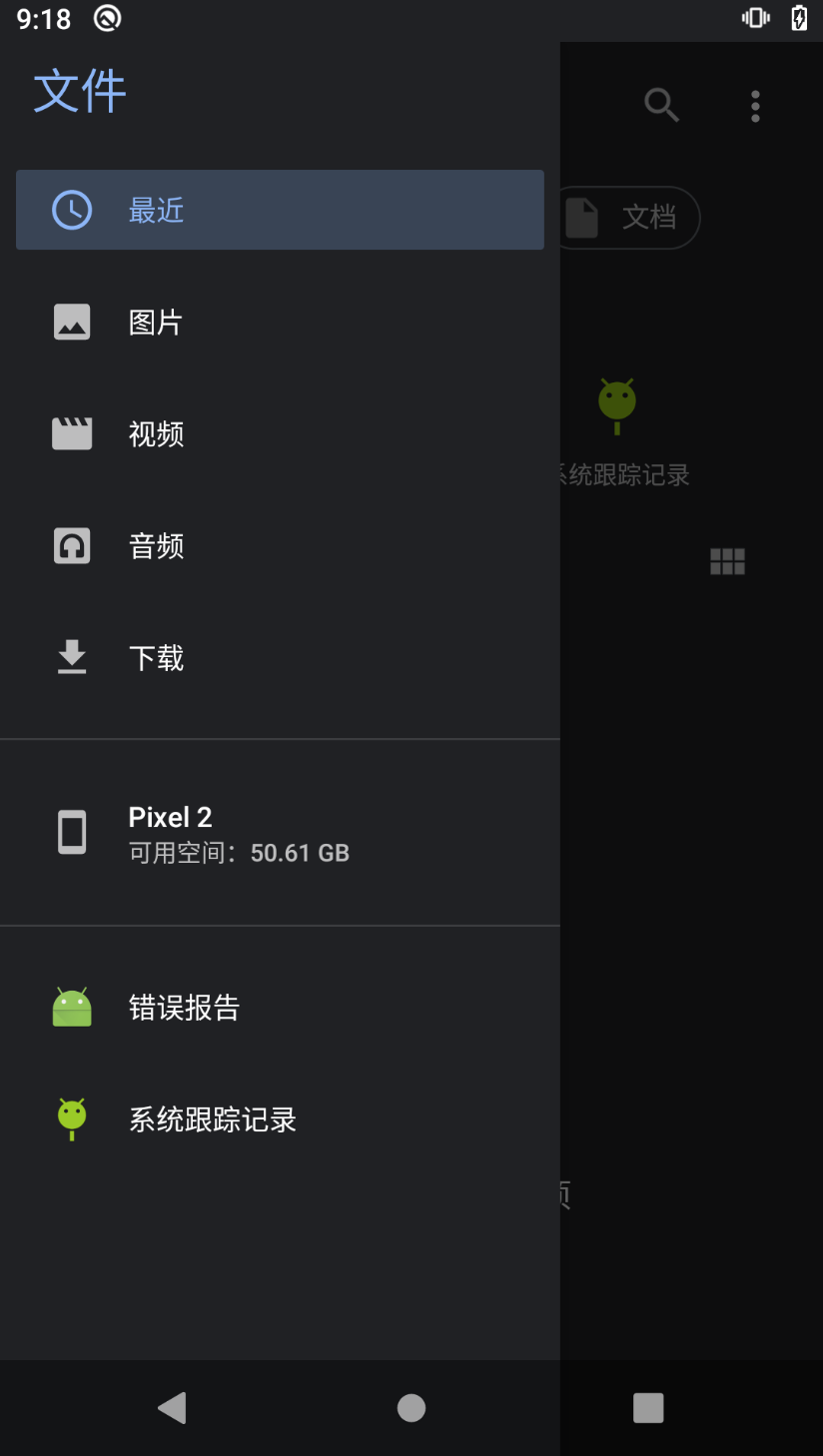
Task: Switch to grid view layout
Action: [x=728, y=561]
